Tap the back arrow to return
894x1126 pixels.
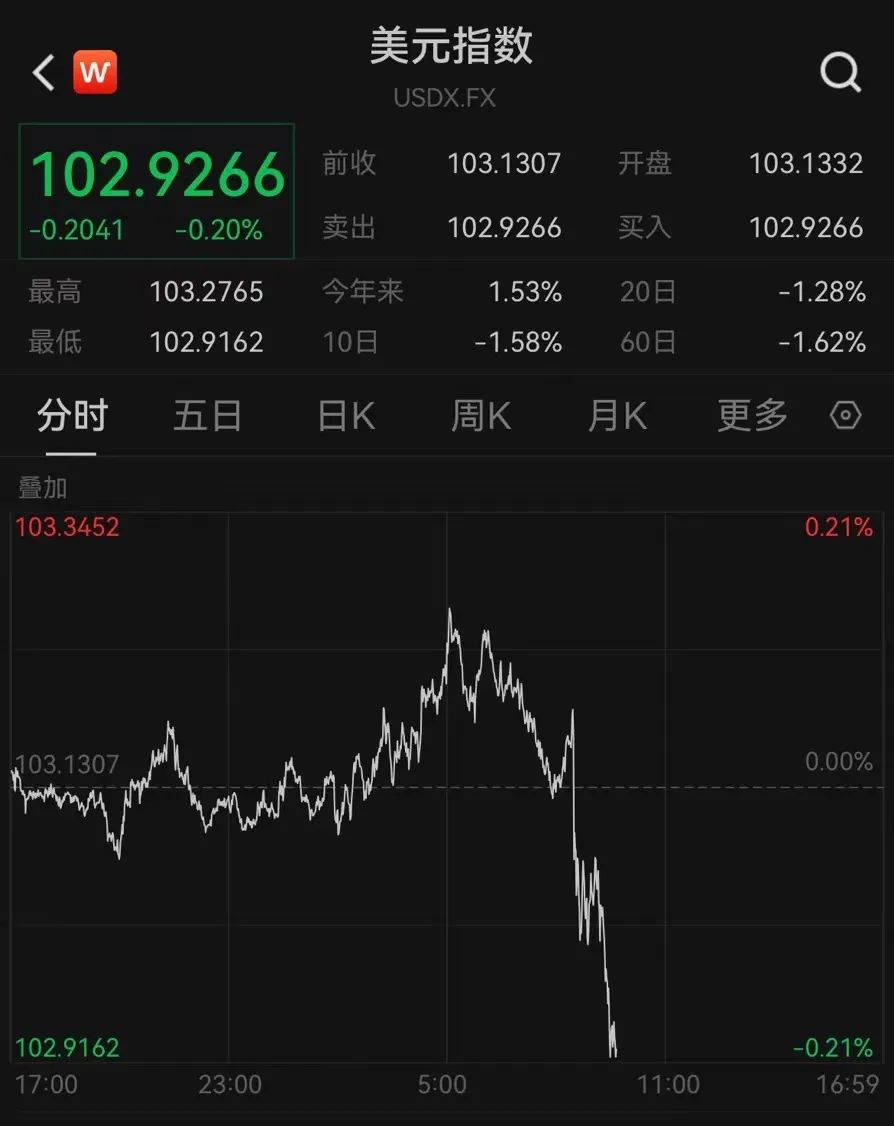tap(40, 71)
